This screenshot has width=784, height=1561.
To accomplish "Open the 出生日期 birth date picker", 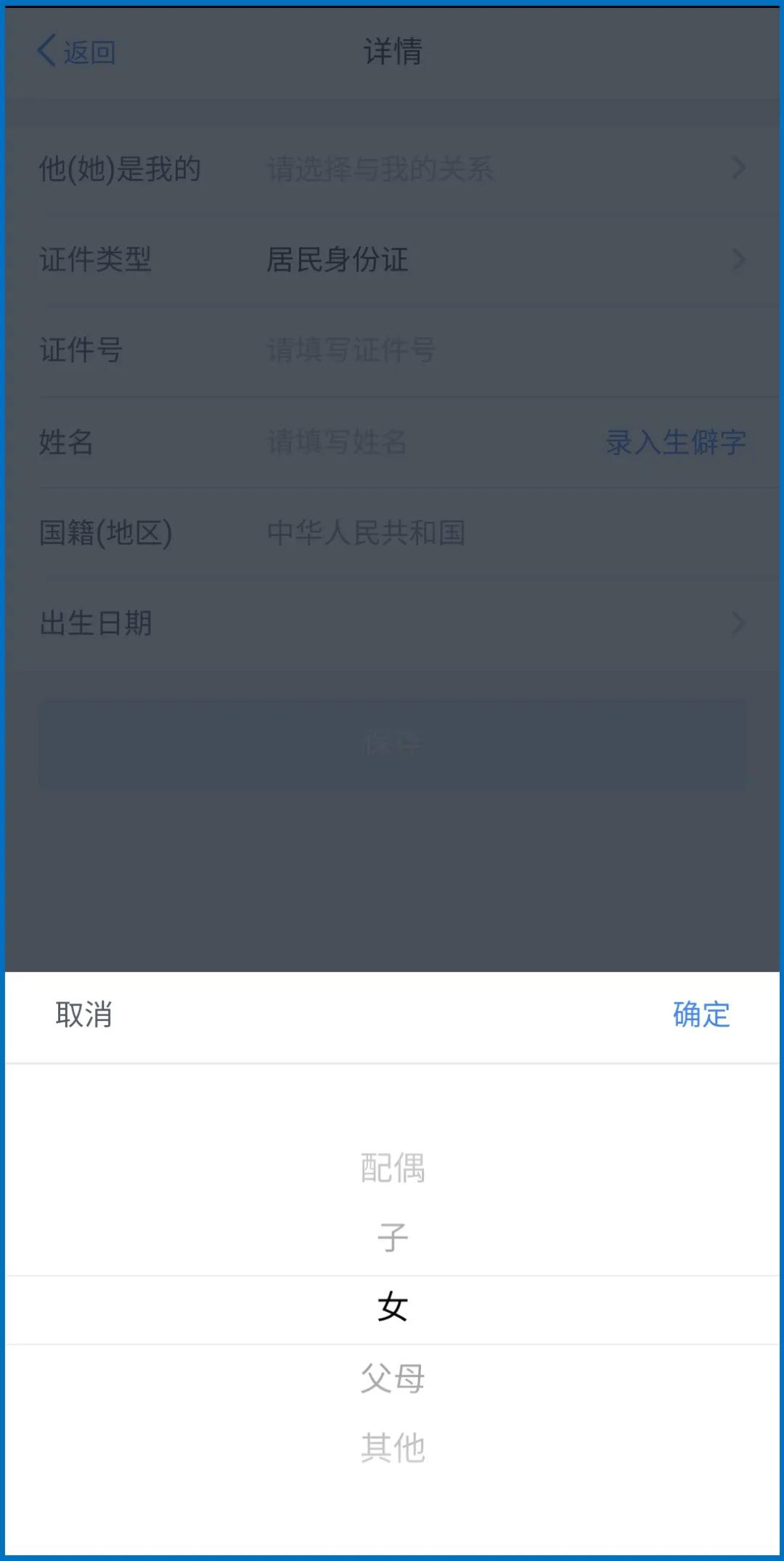I will (392, 623).
